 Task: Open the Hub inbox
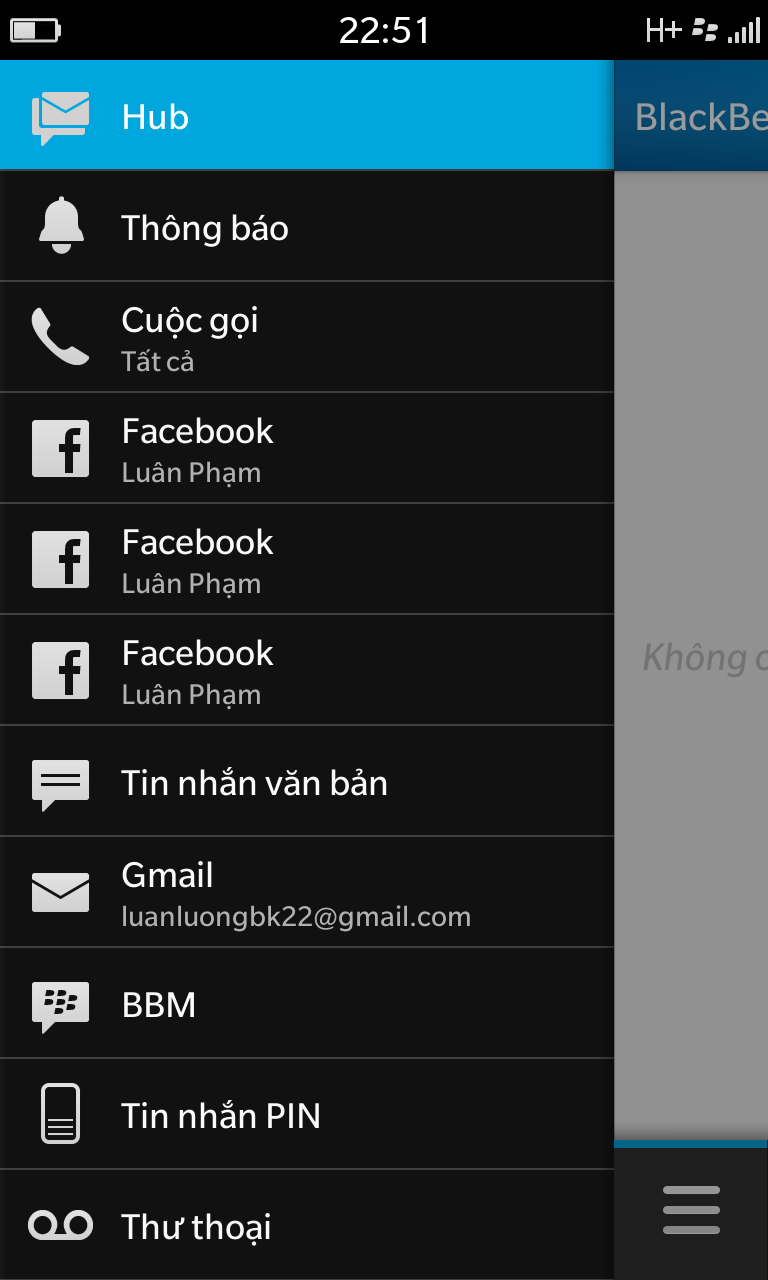pyautogui.click(x=306, y=115)
